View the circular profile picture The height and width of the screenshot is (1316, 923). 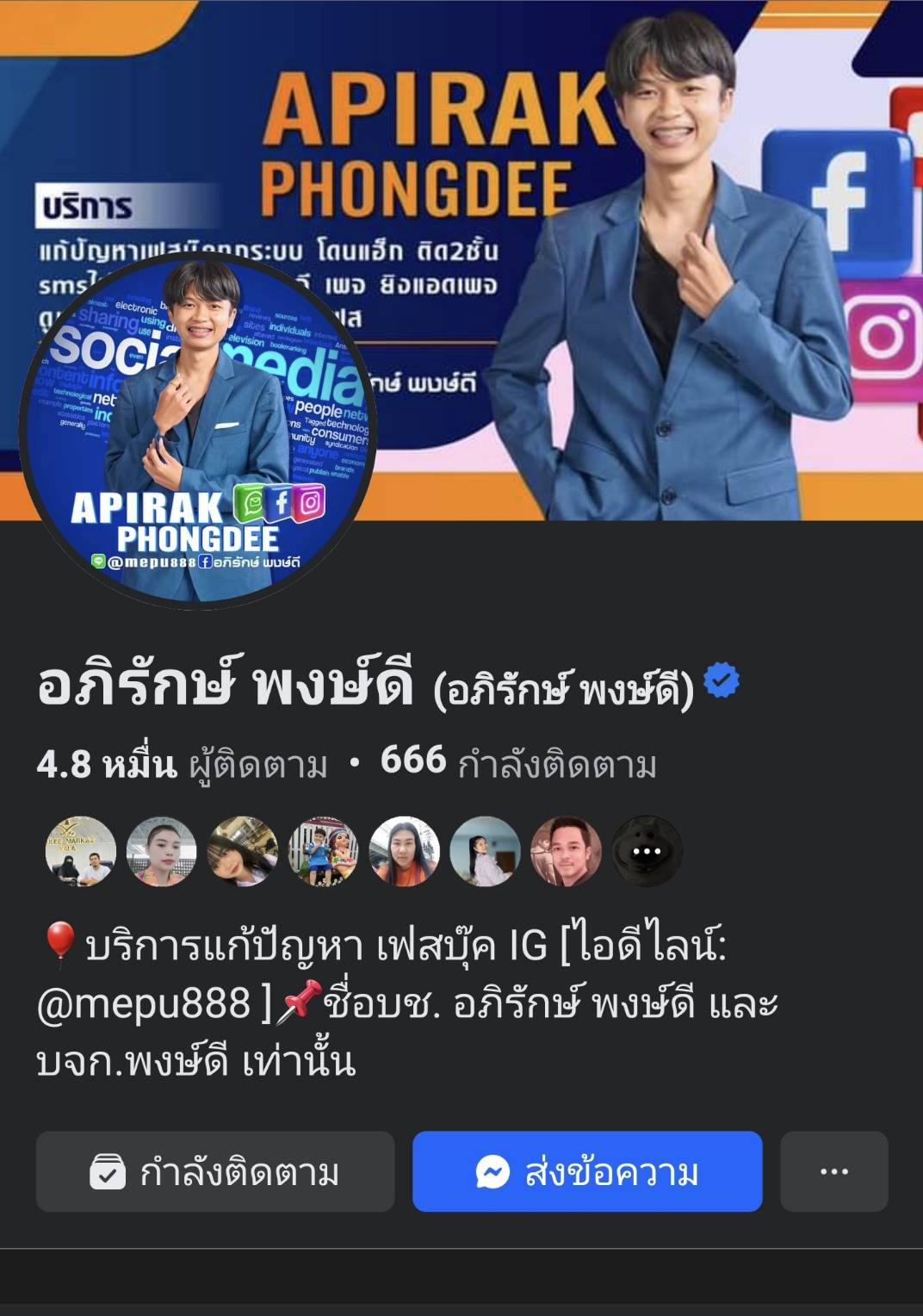pyautogui.click(x=198, y=431)
